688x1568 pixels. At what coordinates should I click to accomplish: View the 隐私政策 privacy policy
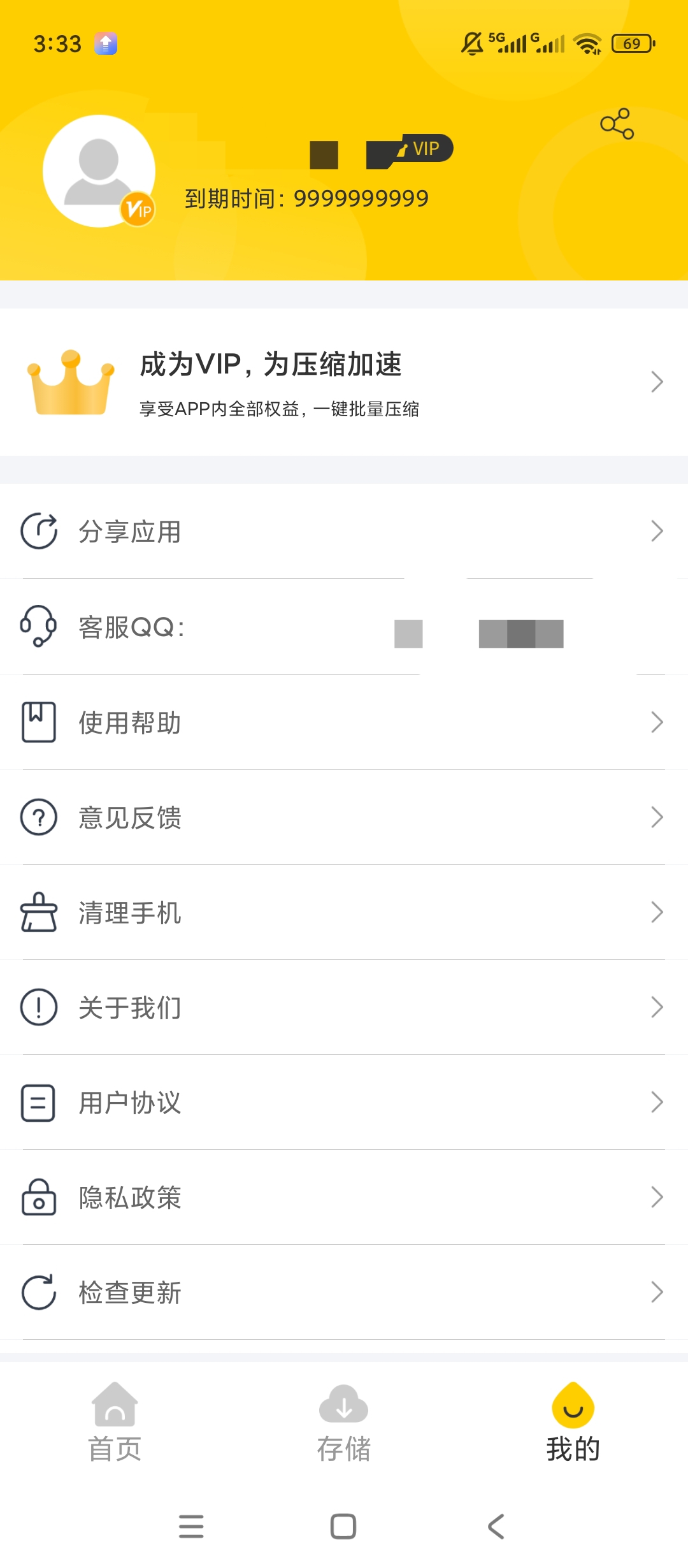point(344,1197)
